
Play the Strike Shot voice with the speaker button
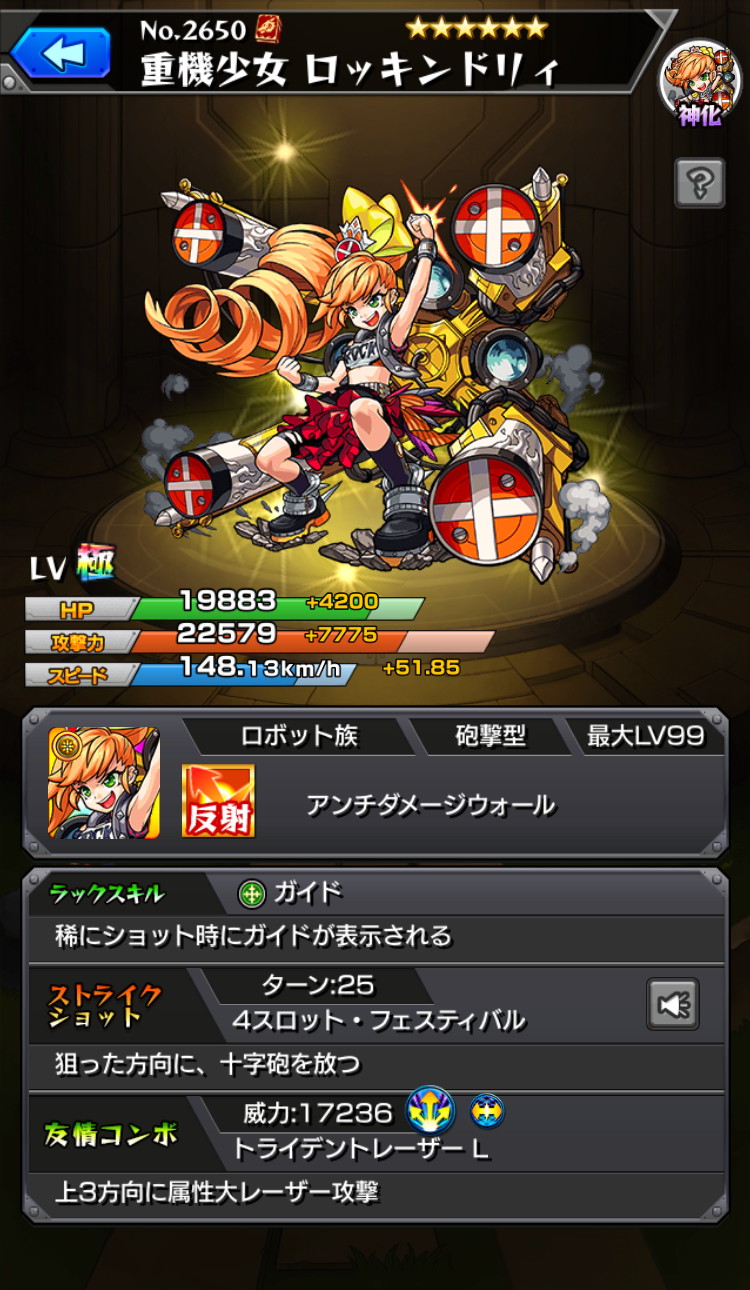(672, 1004)
